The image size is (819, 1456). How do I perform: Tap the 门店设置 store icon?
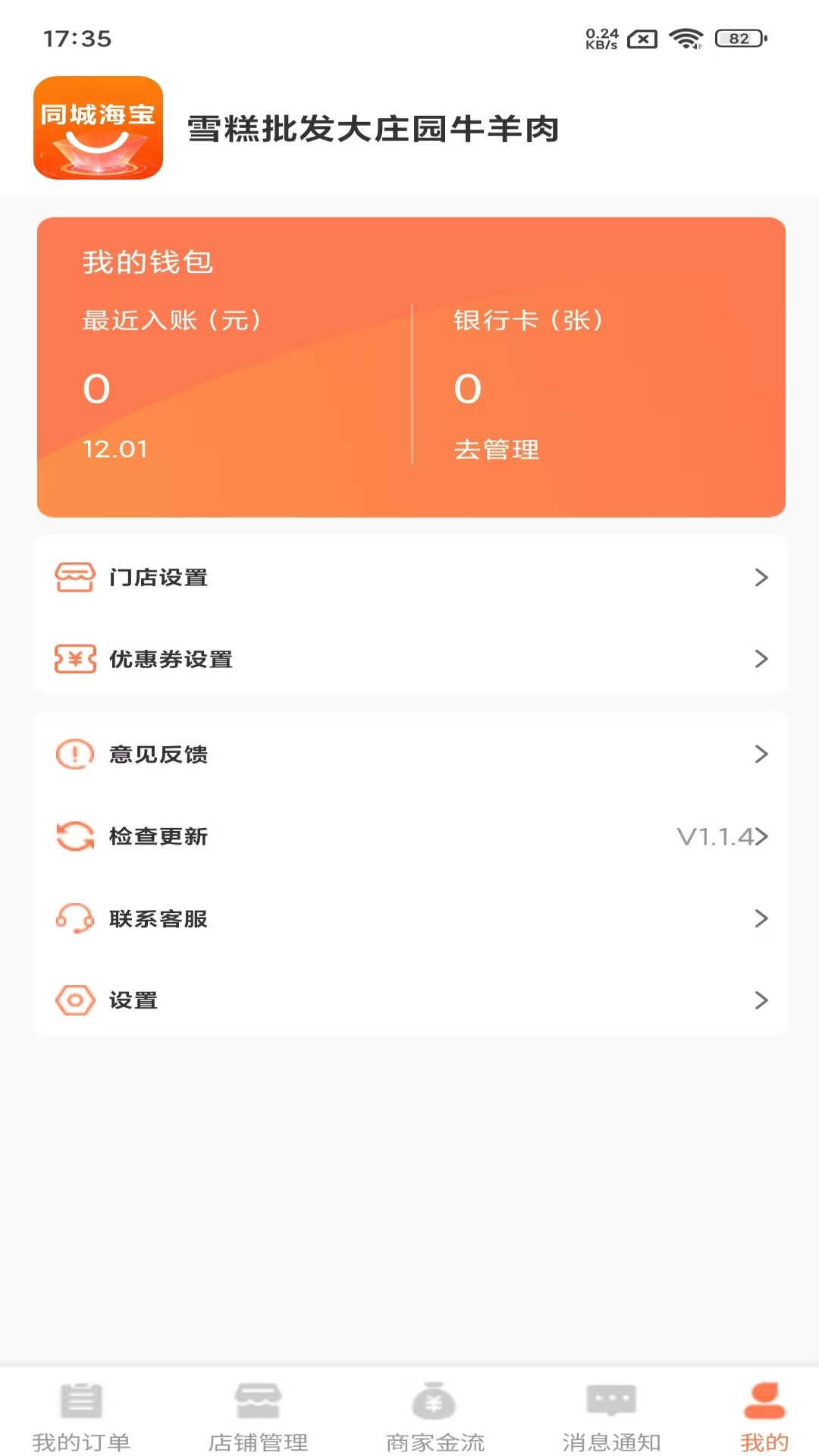74,577
